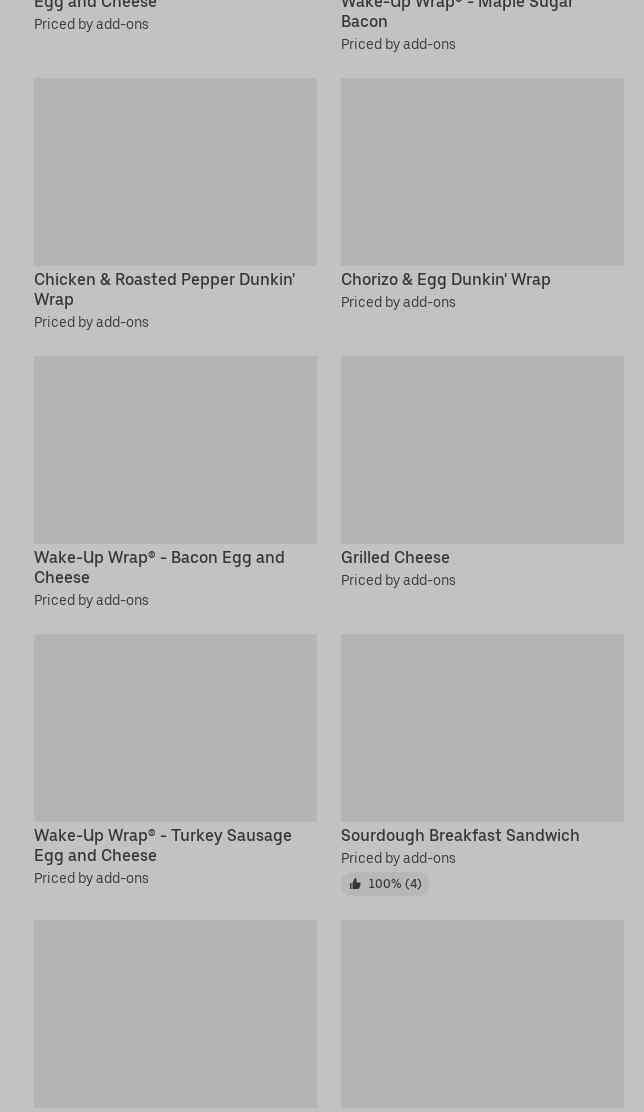Screen dimensions: 644x1112
Task: Open Chorizo & Egg Dunkin' Wrap item
Action: point(482,194)
